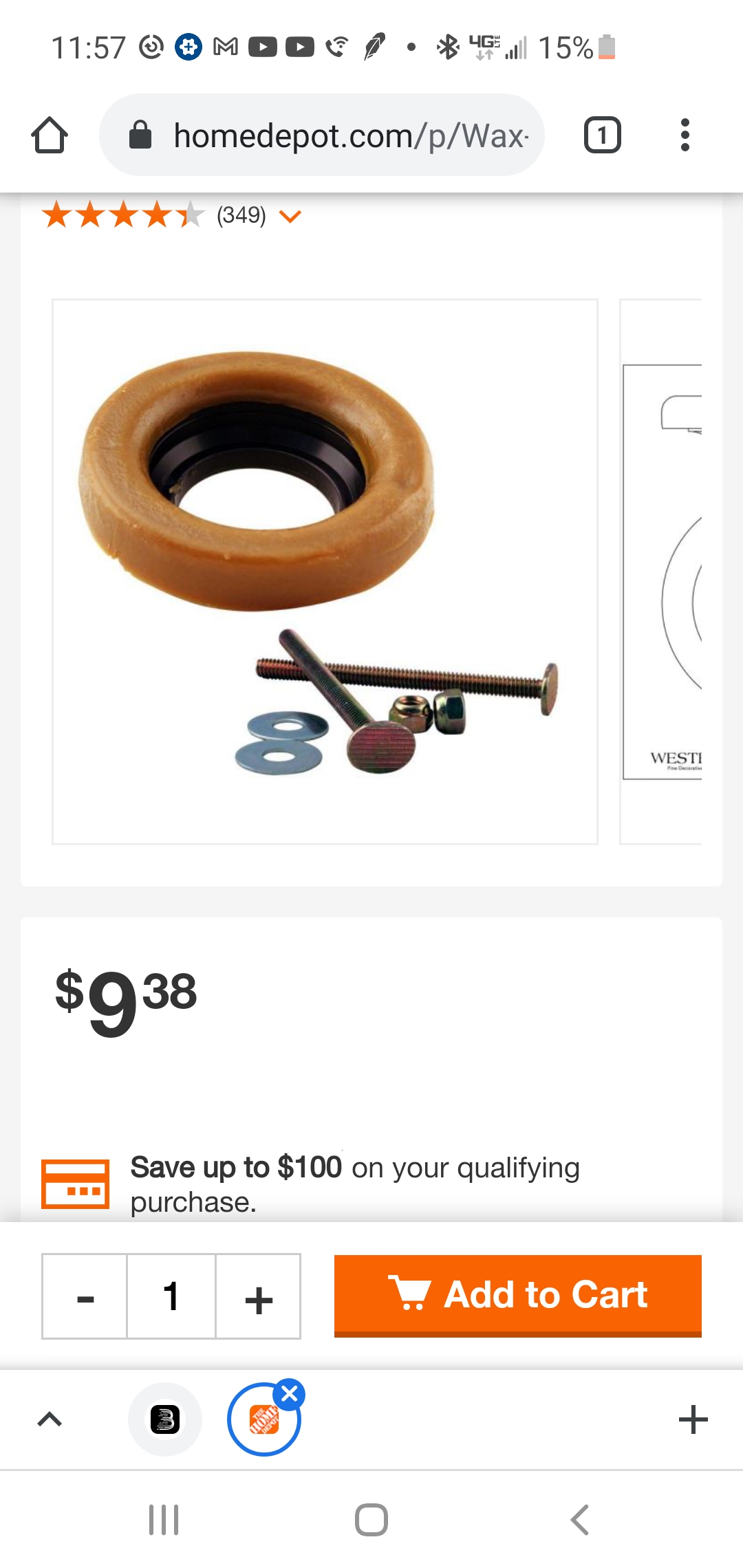Edit the quantity field showing 1
The image size is (743, 1568).
pos(171,1296)
